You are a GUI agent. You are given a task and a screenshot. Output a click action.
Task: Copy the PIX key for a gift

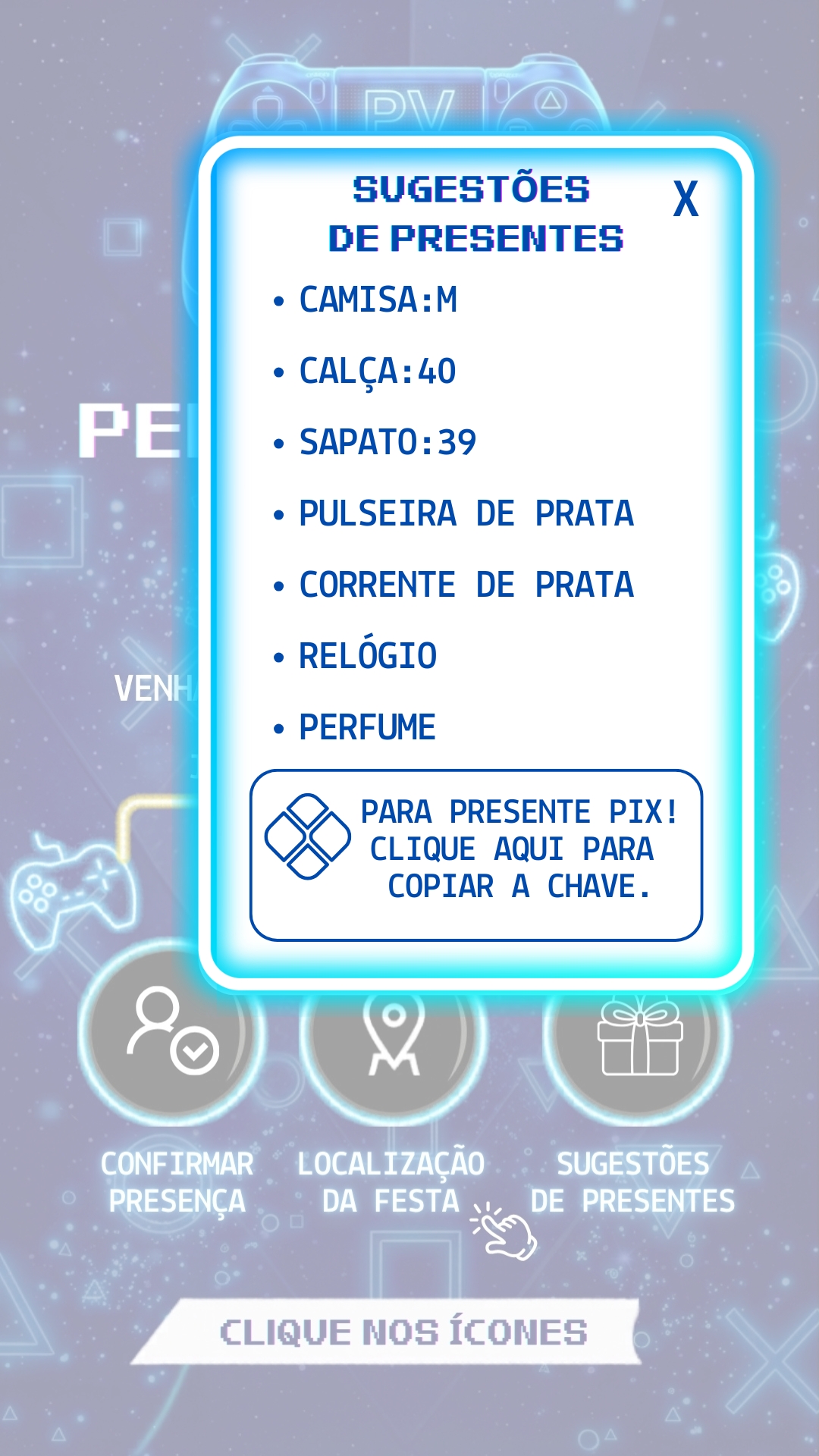pos(476,855)
